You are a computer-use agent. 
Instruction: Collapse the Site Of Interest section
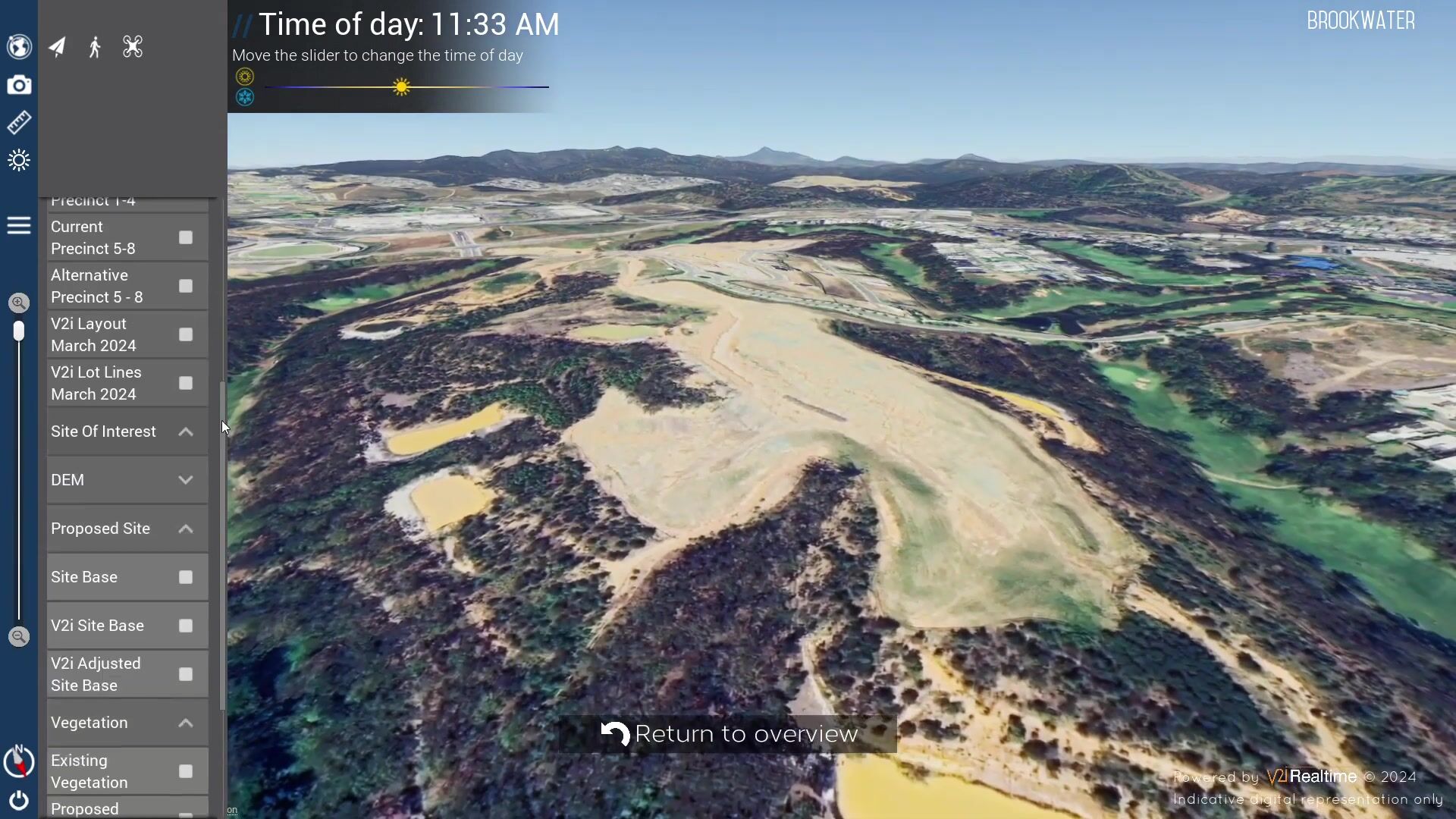click(x=186, y=431)
